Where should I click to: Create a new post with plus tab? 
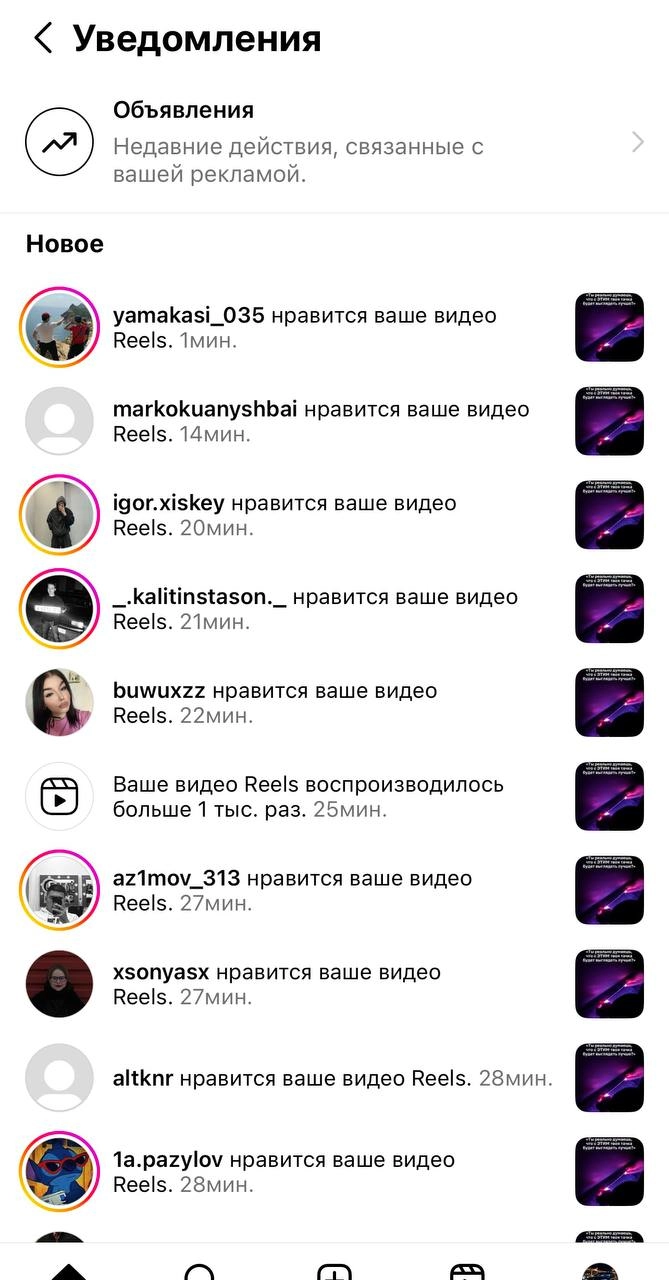click(x=334, y=1270)
